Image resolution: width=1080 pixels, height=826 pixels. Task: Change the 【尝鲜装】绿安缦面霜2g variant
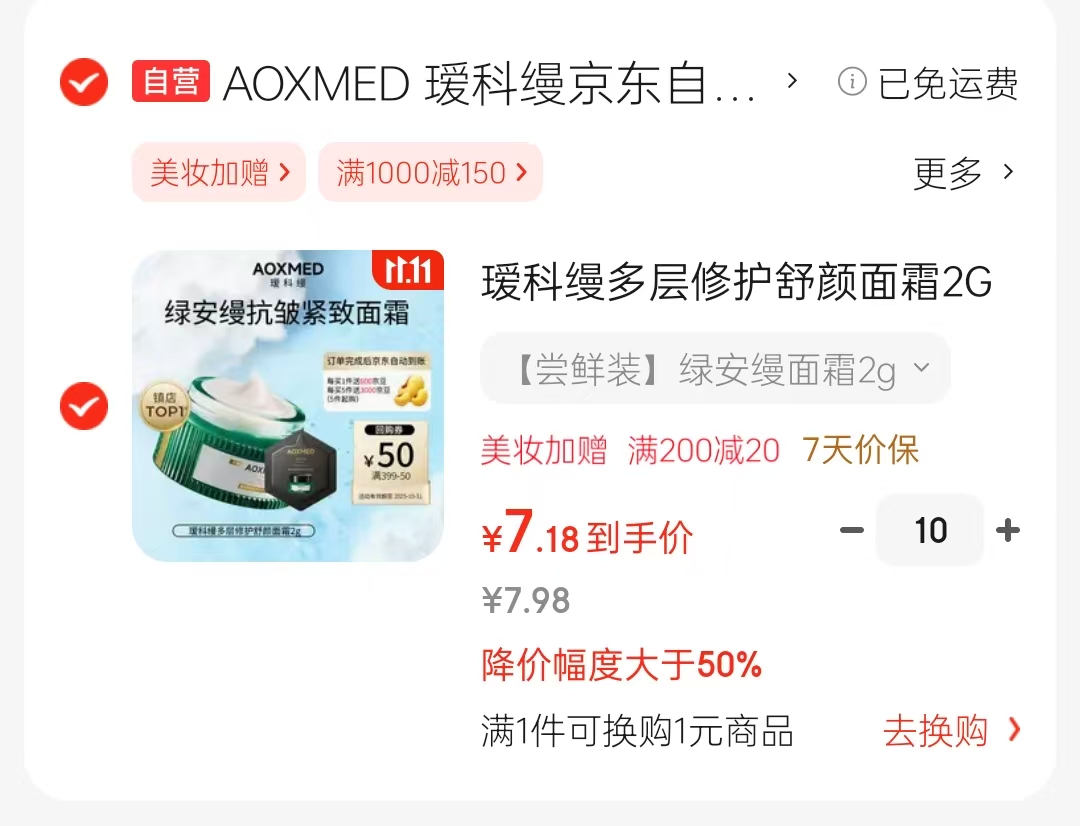715,370
